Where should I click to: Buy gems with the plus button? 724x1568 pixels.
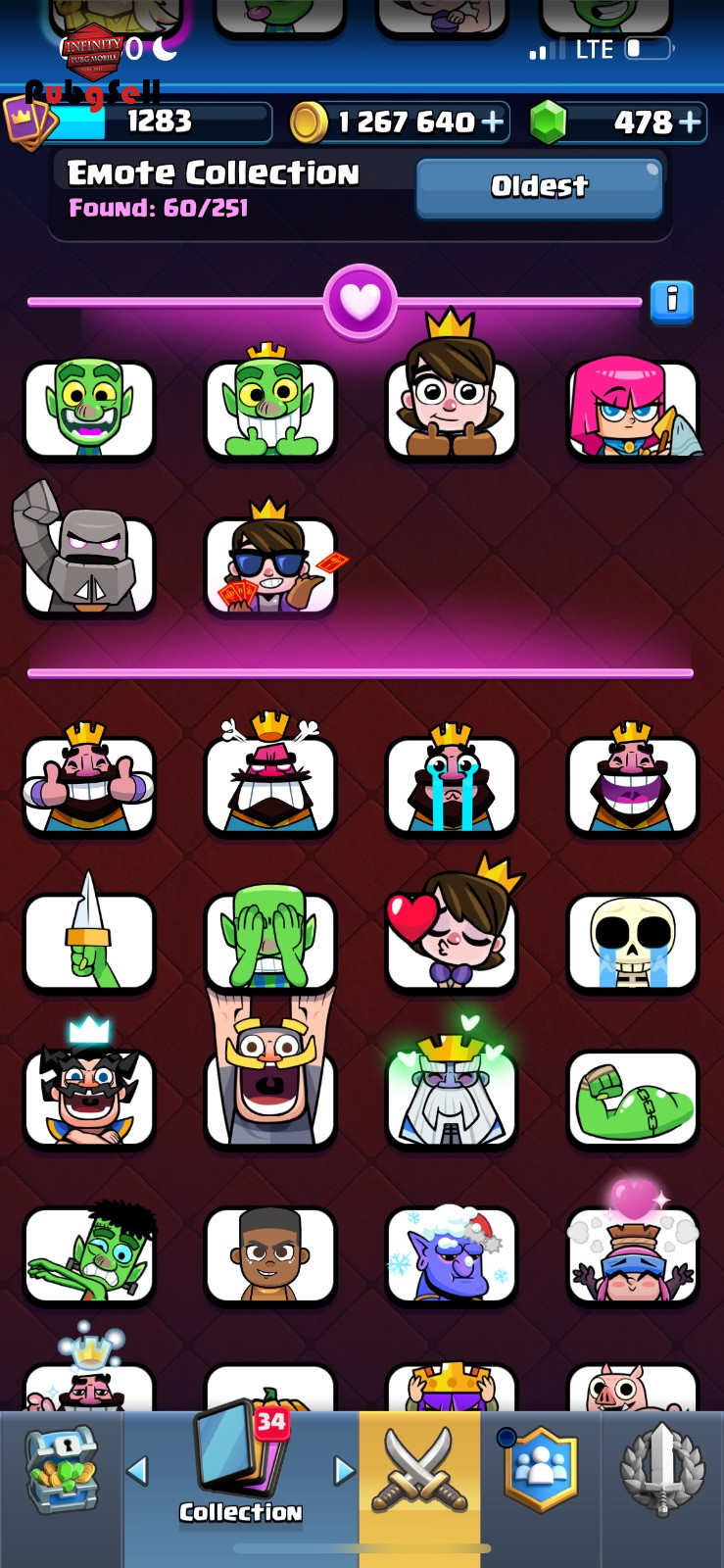coord(691,122)
